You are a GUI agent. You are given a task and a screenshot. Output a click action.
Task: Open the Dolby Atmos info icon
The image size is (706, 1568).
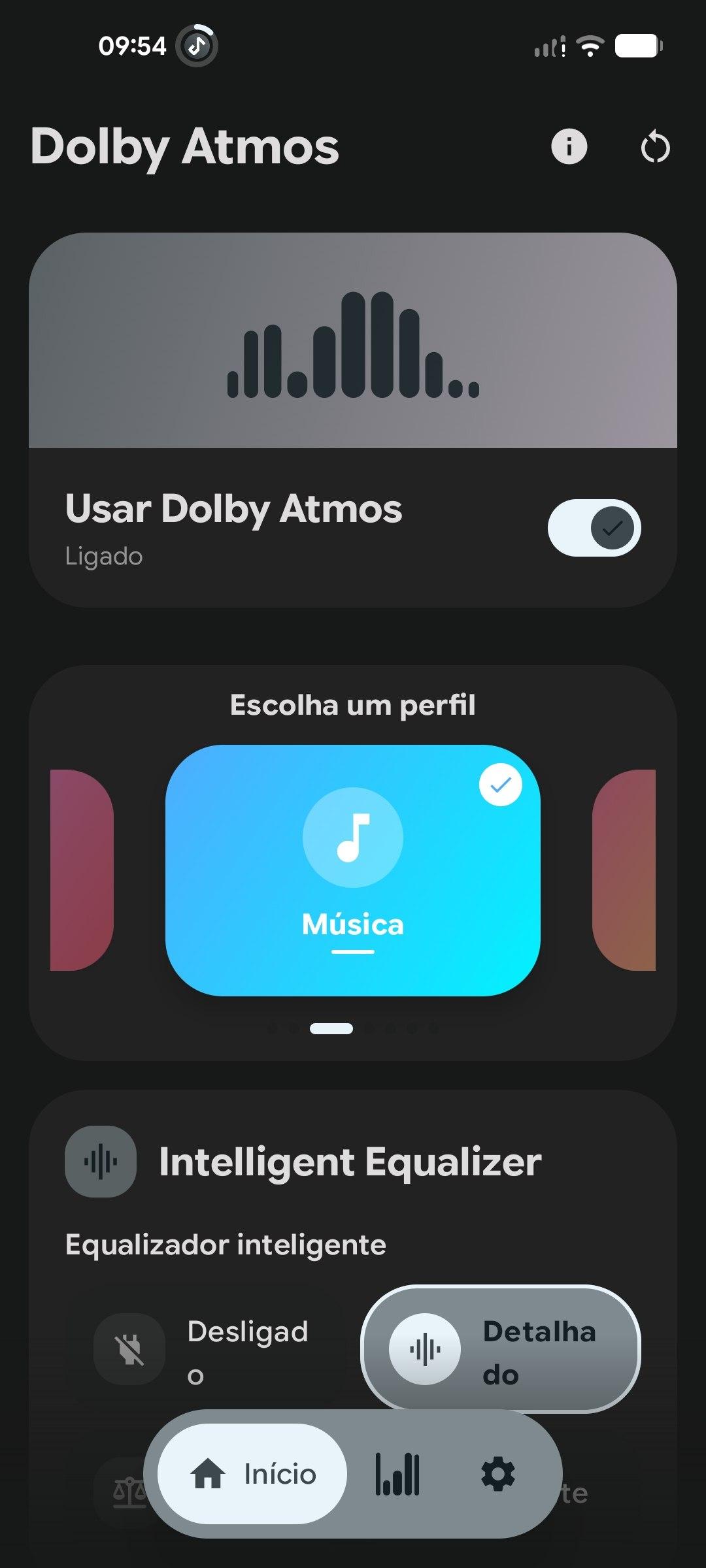tap(569, 146)
